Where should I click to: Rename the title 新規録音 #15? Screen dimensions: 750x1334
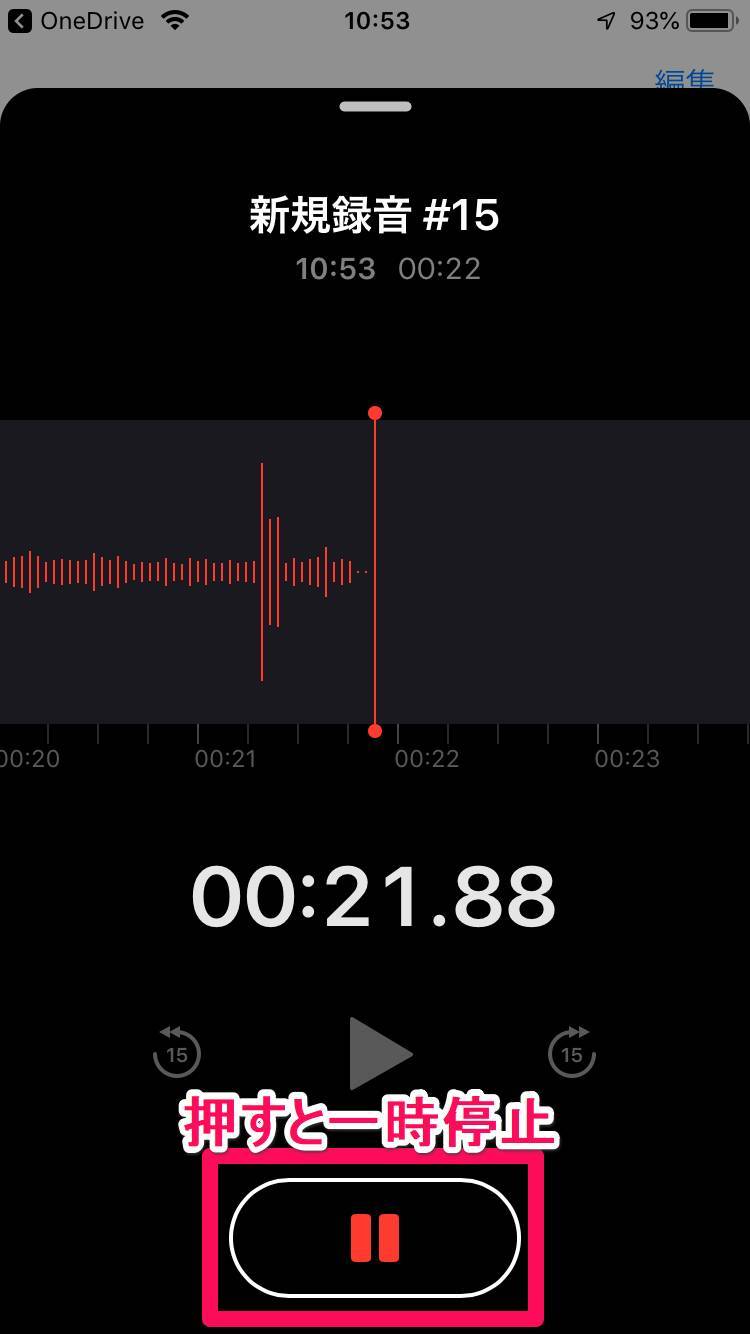pyautogui.click(x=374, y=216)
